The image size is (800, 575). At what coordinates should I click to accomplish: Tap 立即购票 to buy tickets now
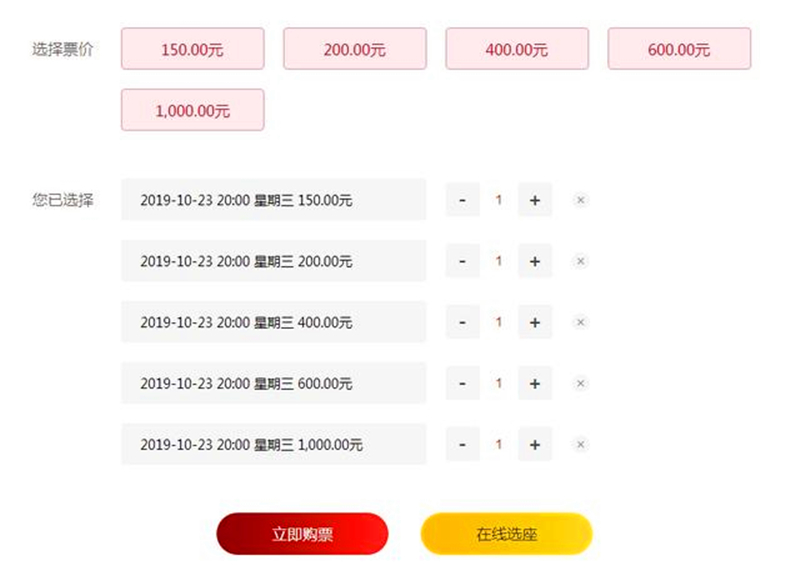pyautogui.click(x=302, y=534)
